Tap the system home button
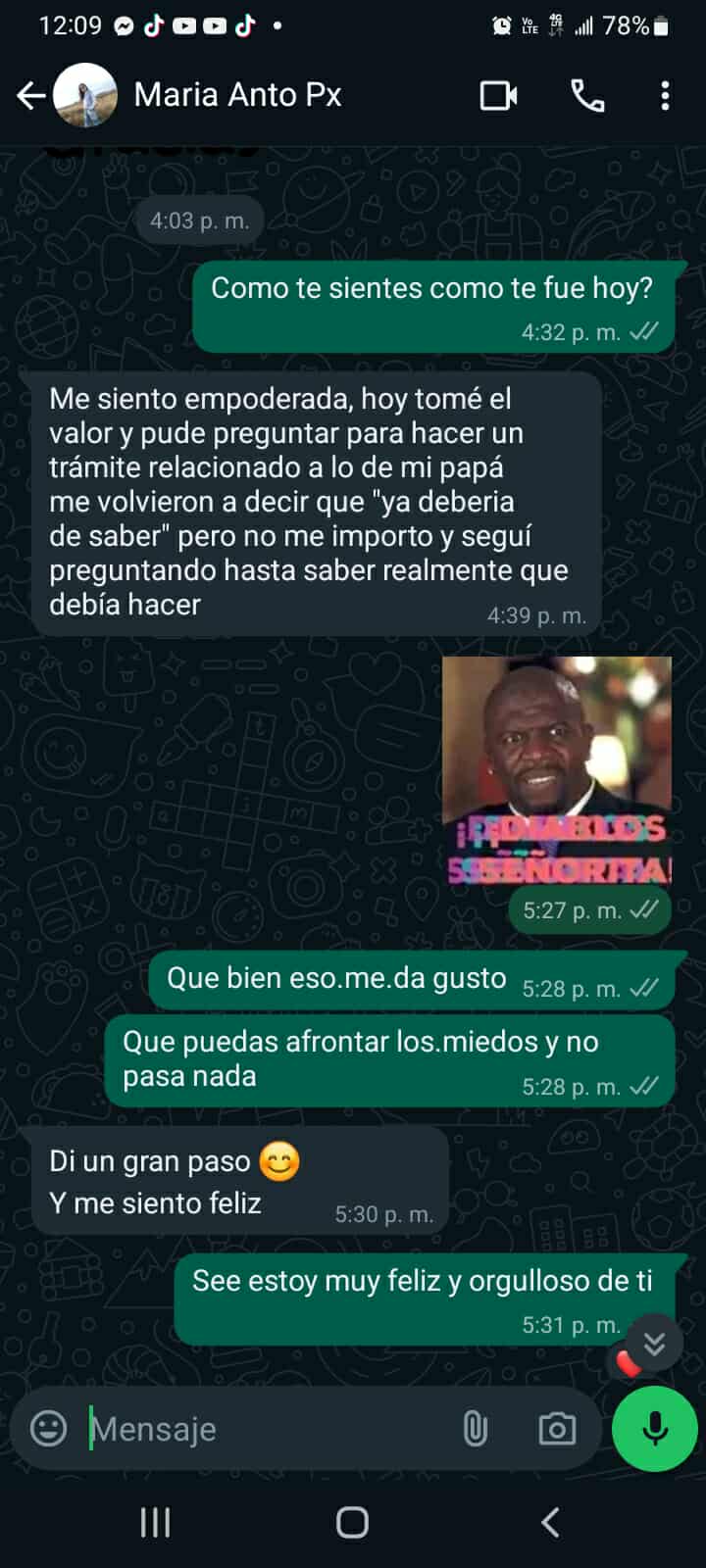This screenshot has width=706, height=1568. (352, 1522)
